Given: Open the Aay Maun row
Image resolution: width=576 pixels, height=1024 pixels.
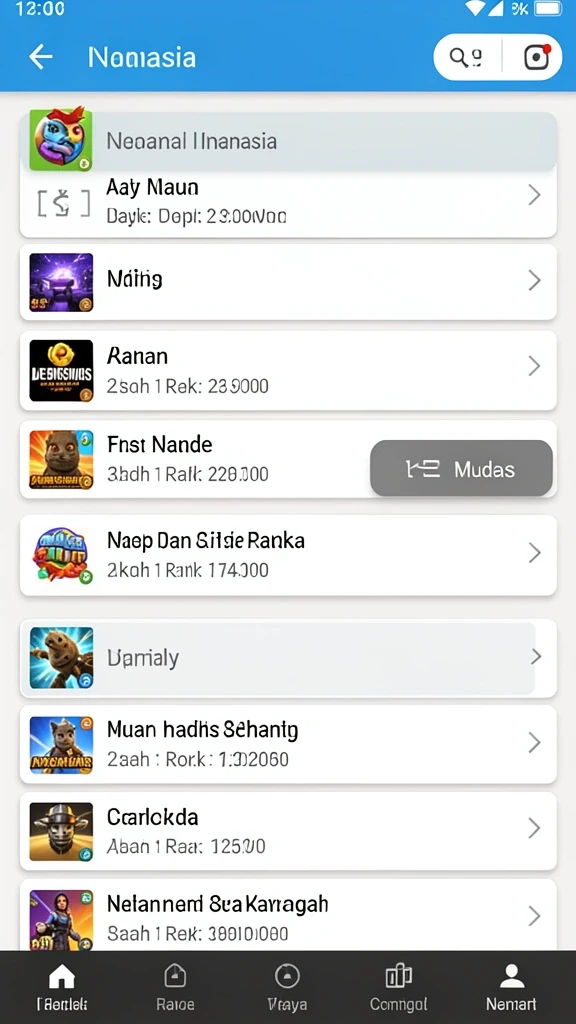Looking at the screenshot, I should pyautogui.click(x=288, y=201).
